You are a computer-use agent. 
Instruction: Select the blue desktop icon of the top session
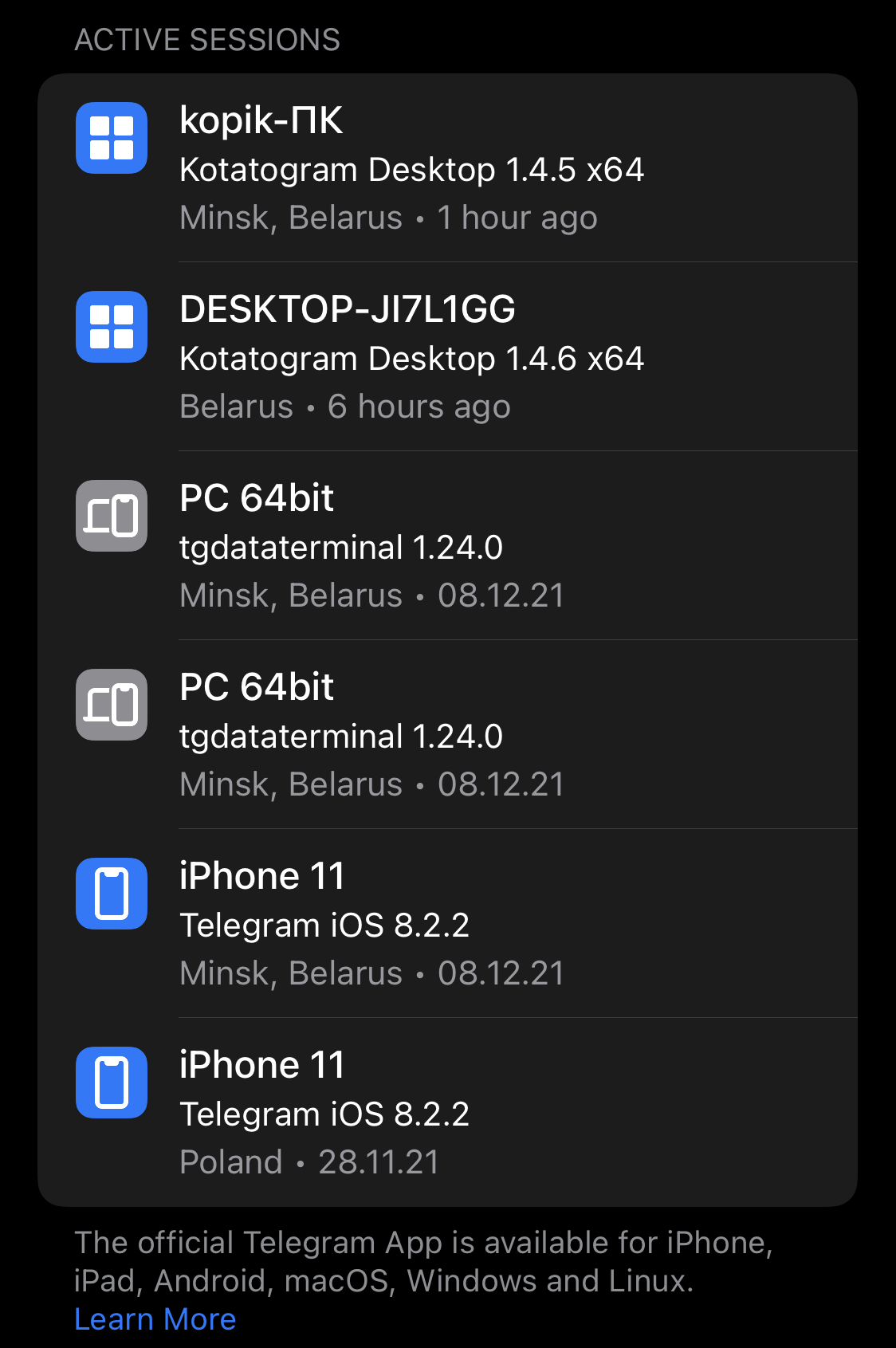click(x=111, y=138)
